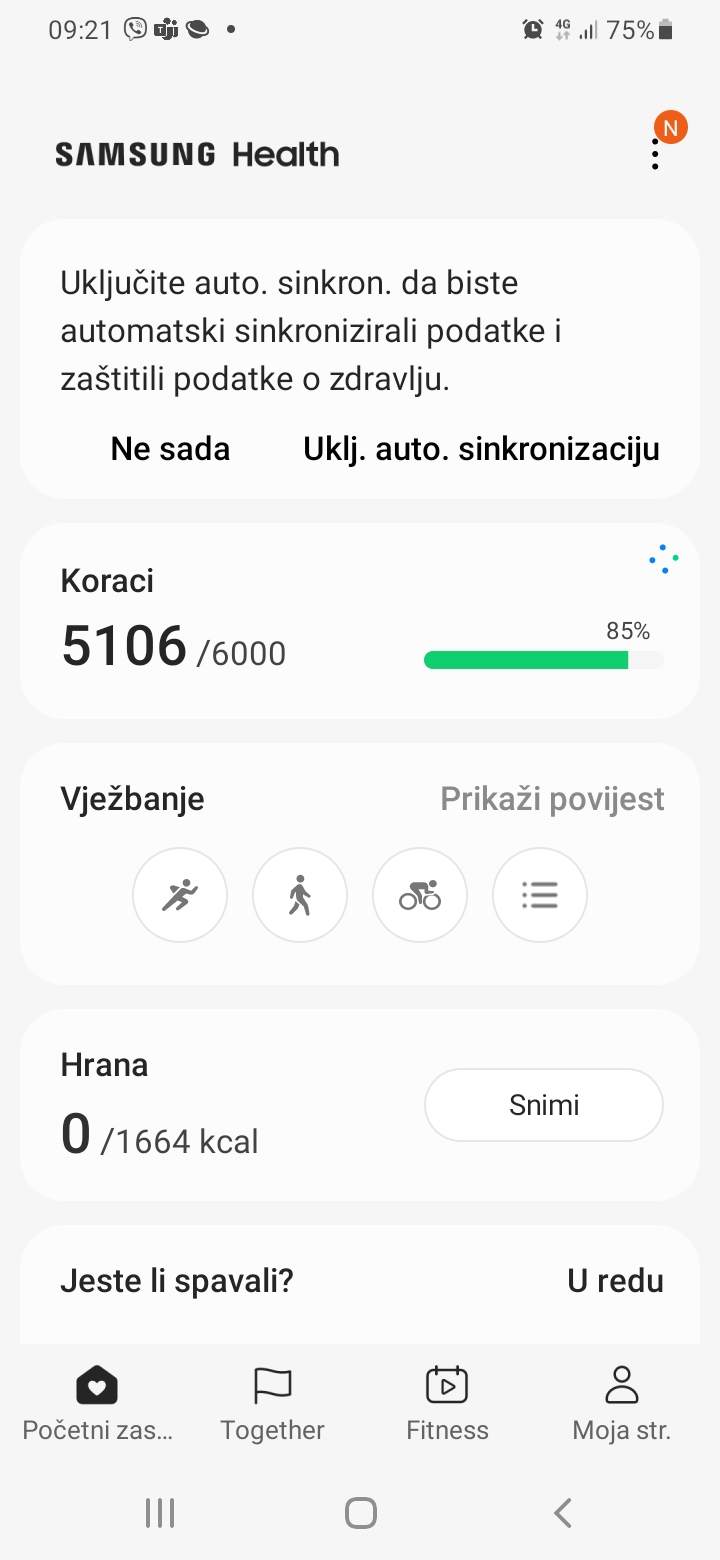Open recent apps from navigation bar
Screen dimensions: 720x1560
160,1513
